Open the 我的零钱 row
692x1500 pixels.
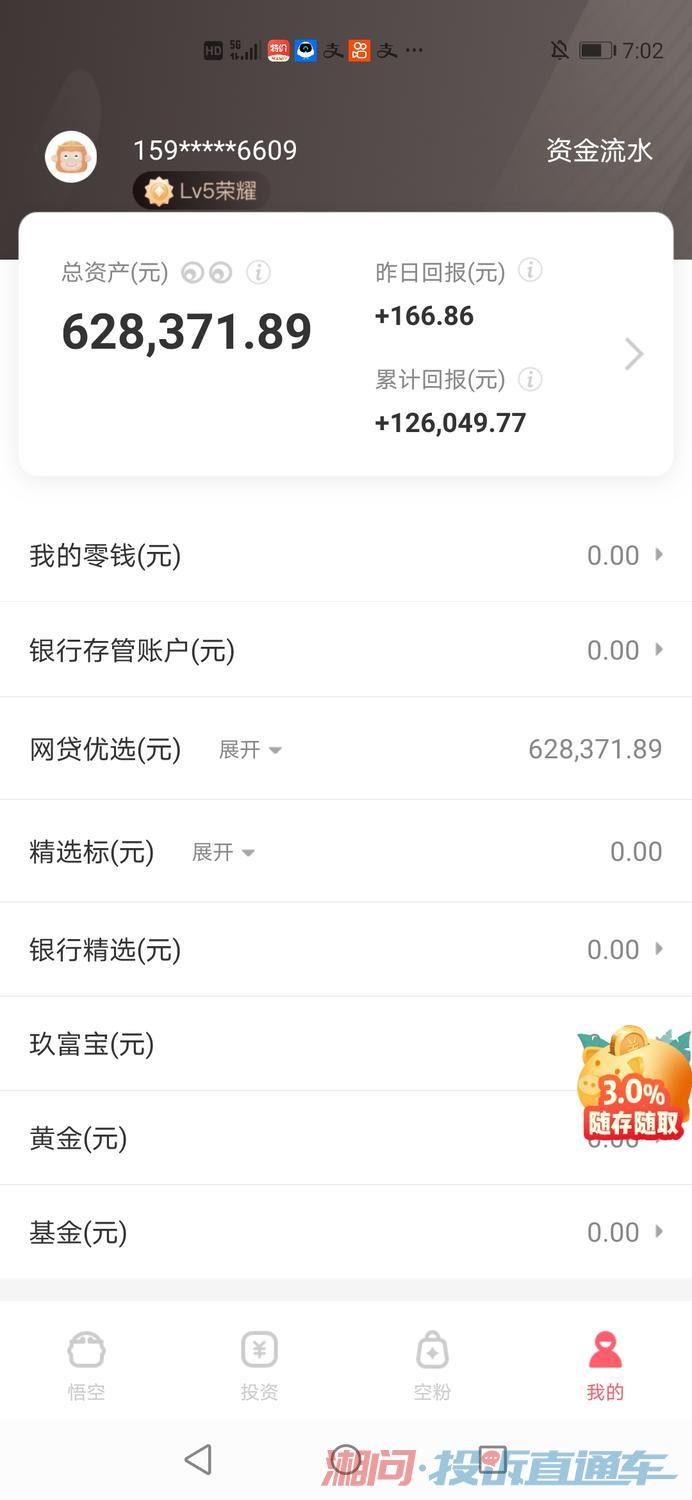(x=345, y=555)
